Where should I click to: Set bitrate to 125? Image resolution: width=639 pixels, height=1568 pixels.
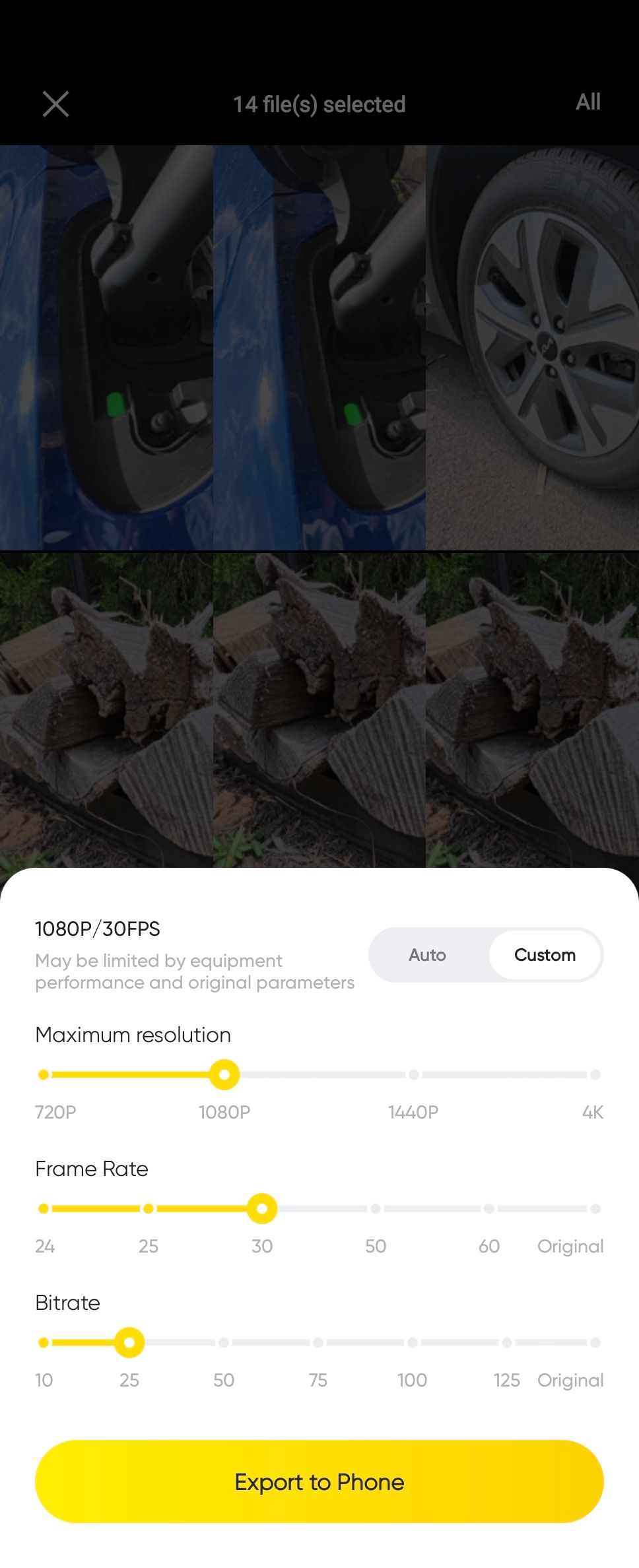click(x=507, y=1342)
